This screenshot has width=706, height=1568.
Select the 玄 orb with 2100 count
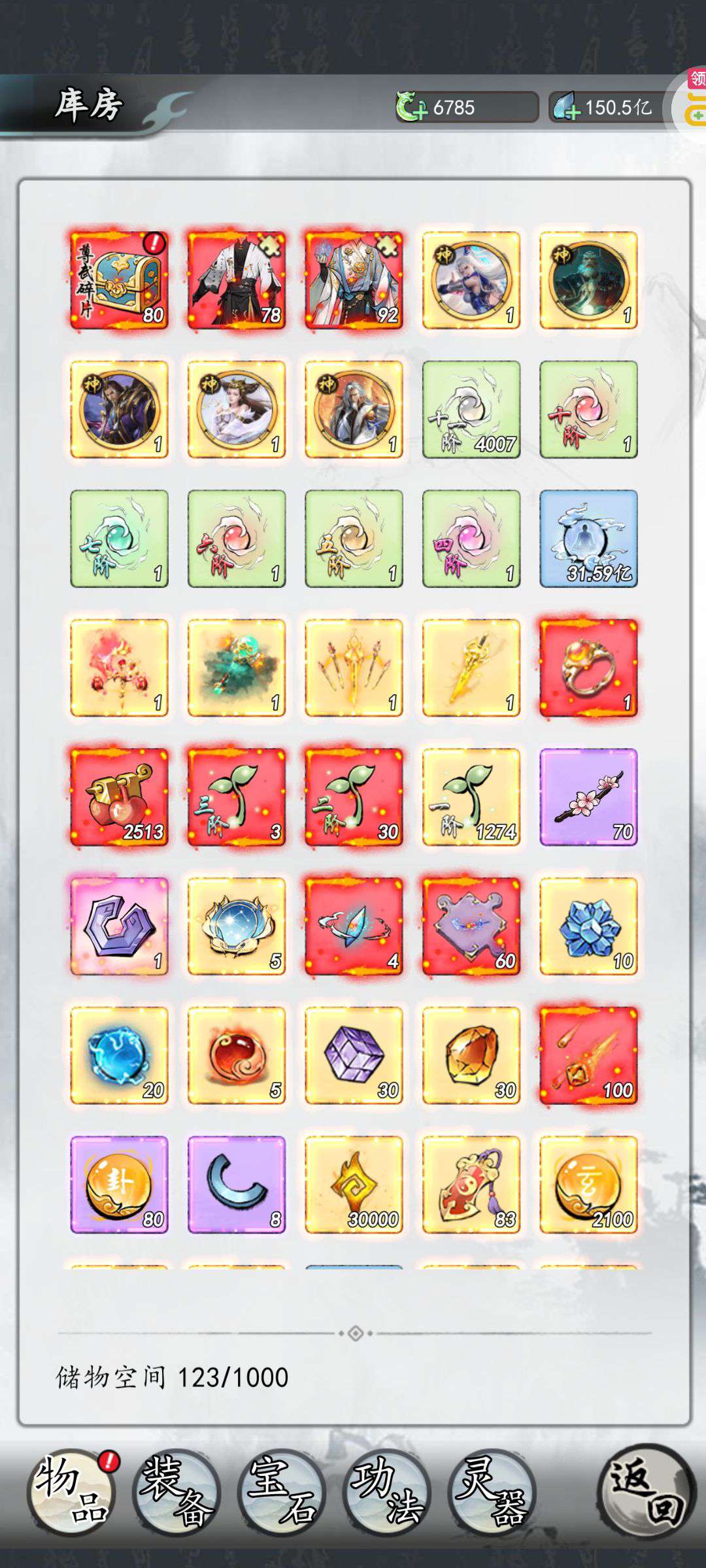click(x=588, y=1184)
